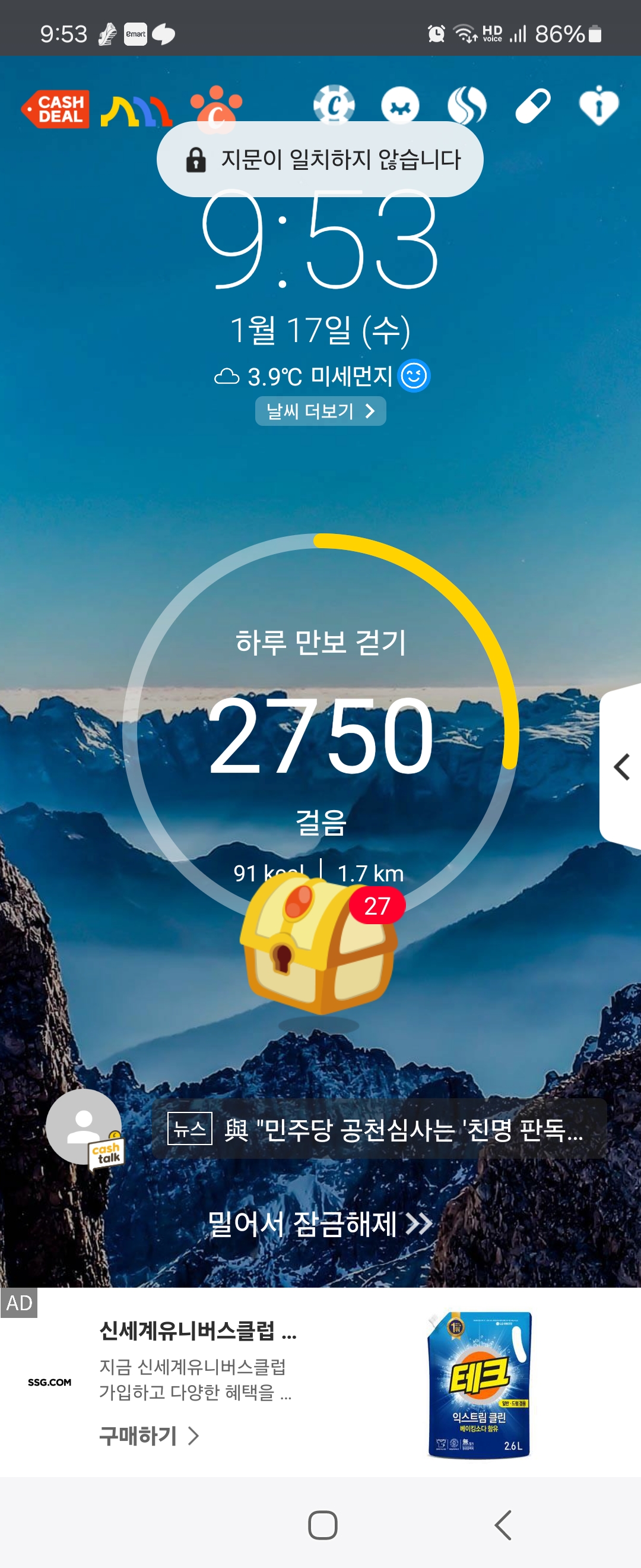Open the heart info icon
This screenshot has width=641, height=1568.
click(x=599, y=106)
